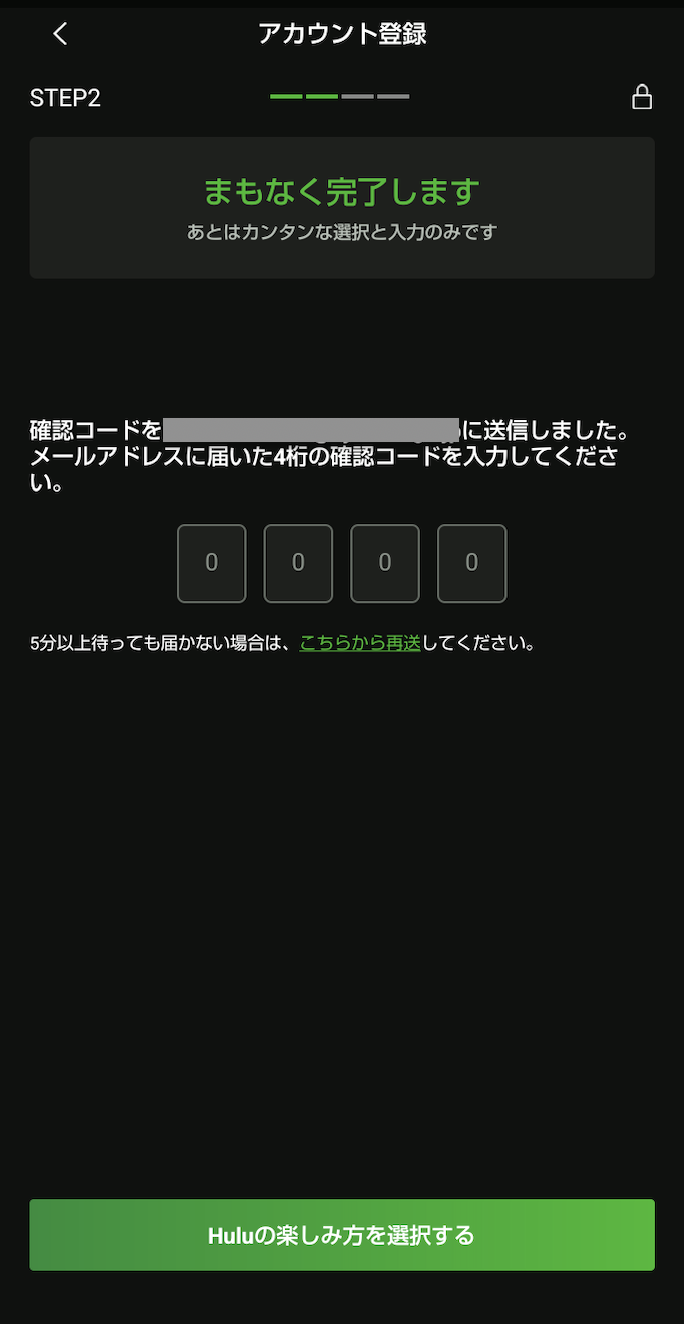Go back using the top-left arrow
This screenshot has width=684, height=1324.
[x=60, y=34]
